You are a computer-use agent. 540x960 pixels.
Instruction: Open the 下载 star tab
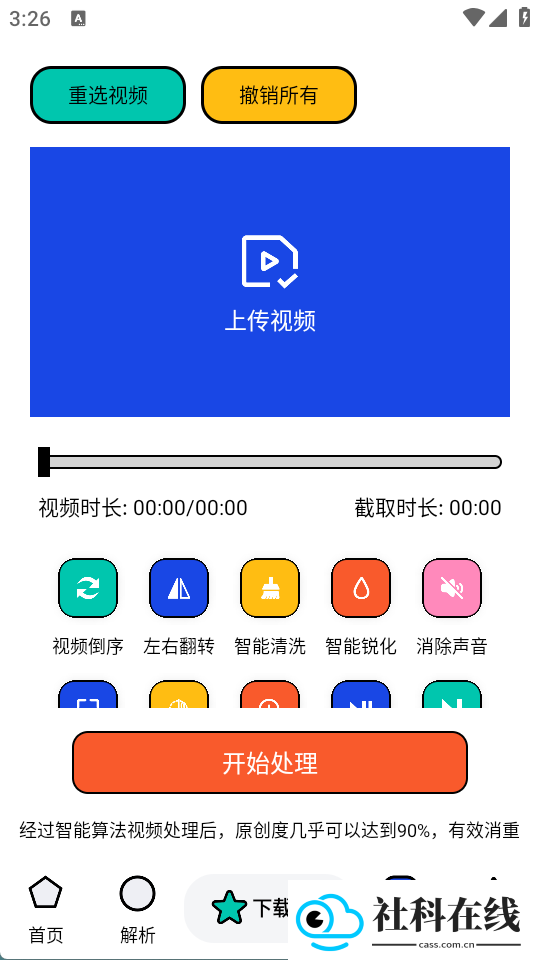click(250, 909)
